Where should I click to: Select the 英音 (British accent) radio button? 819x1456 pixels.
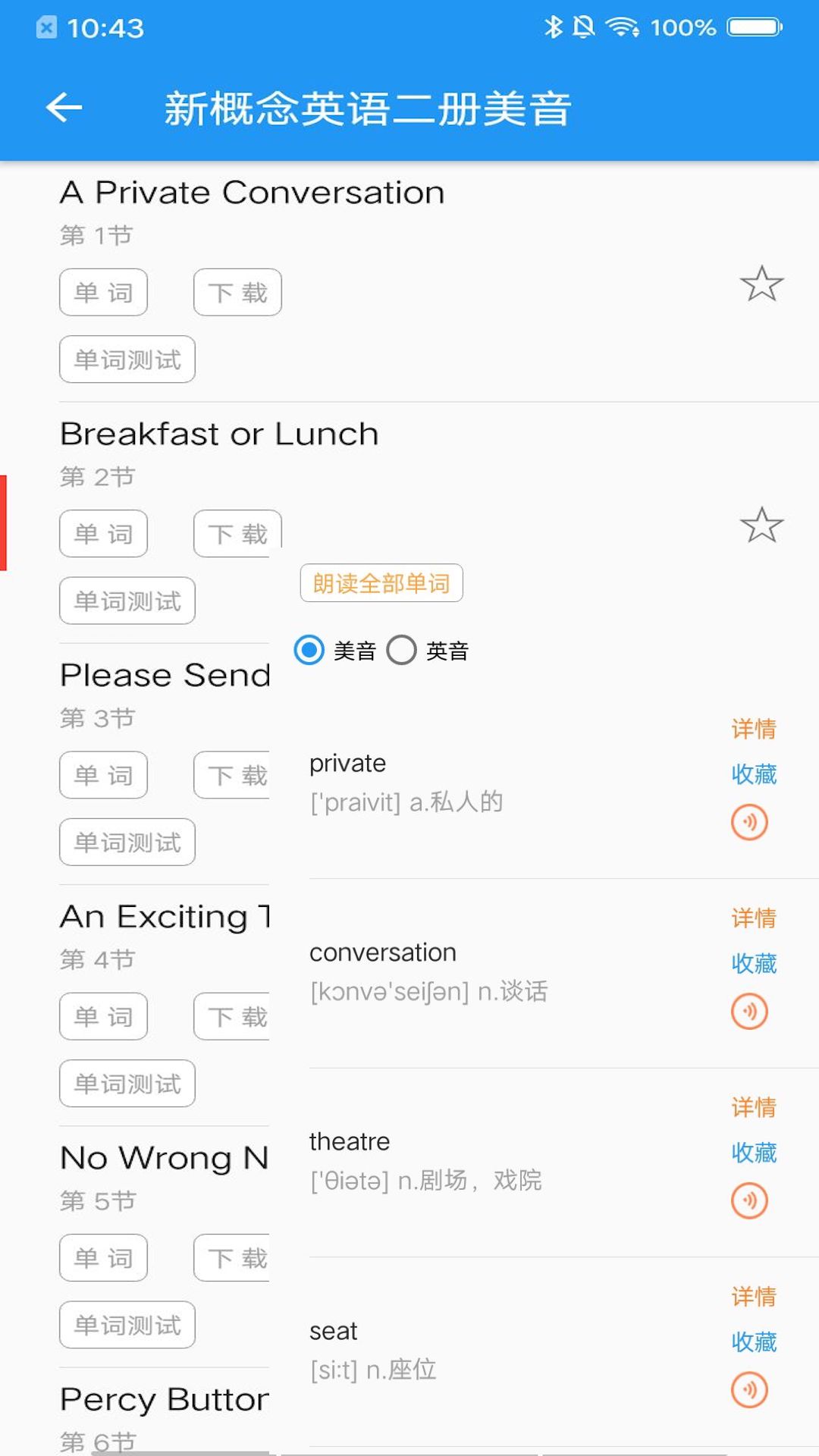tap(402, 650)
